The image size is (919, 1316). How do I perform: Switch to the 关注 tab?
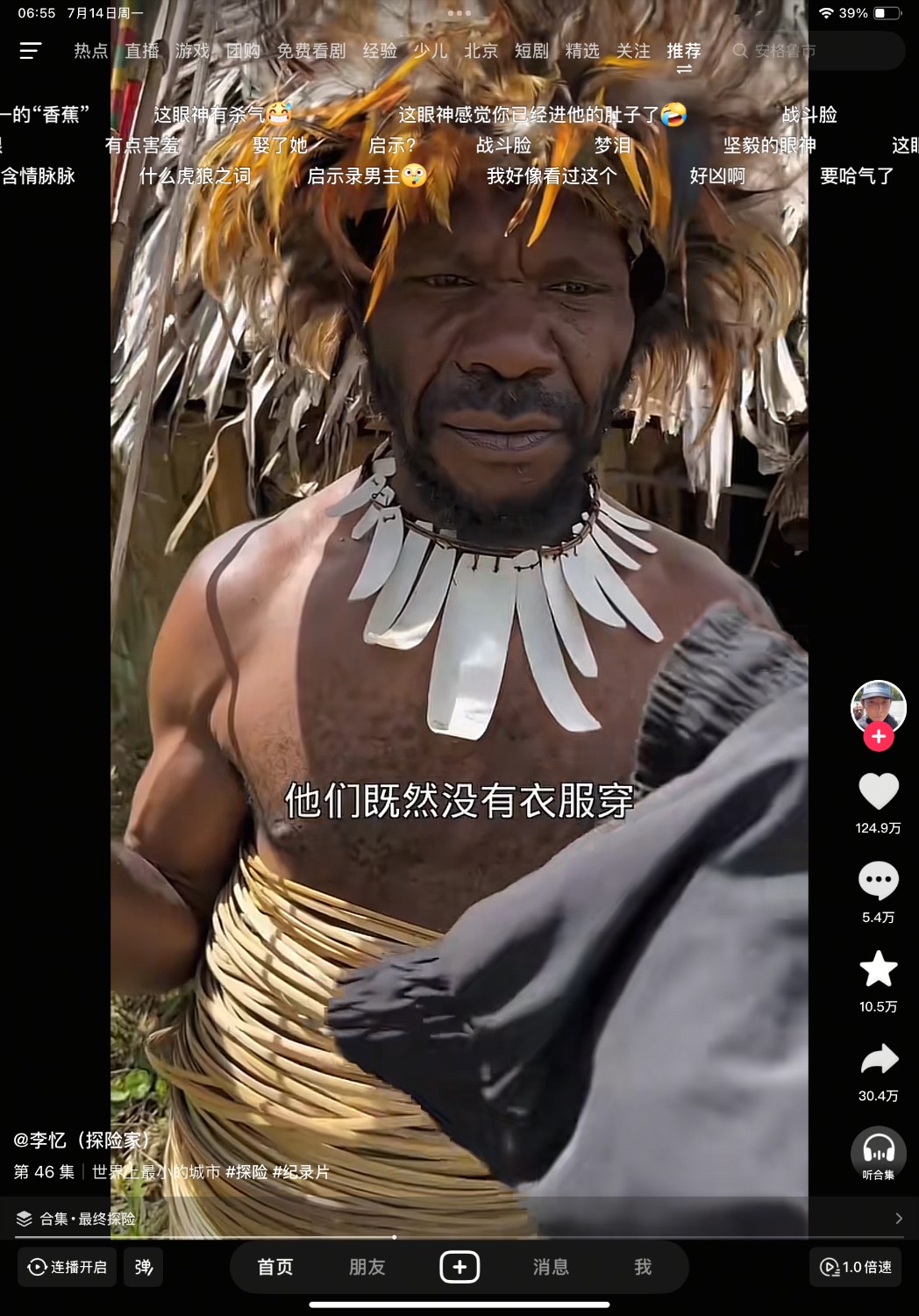(x=633, y=51)
